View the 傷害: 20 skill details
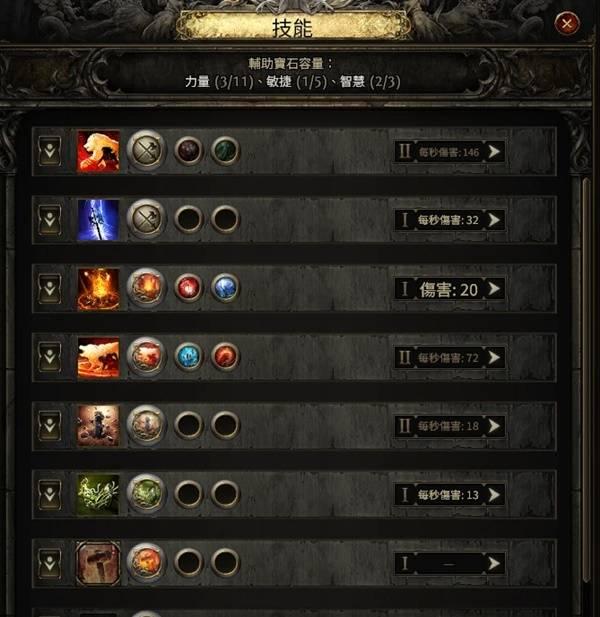600x617 pixels. (493, 289)
